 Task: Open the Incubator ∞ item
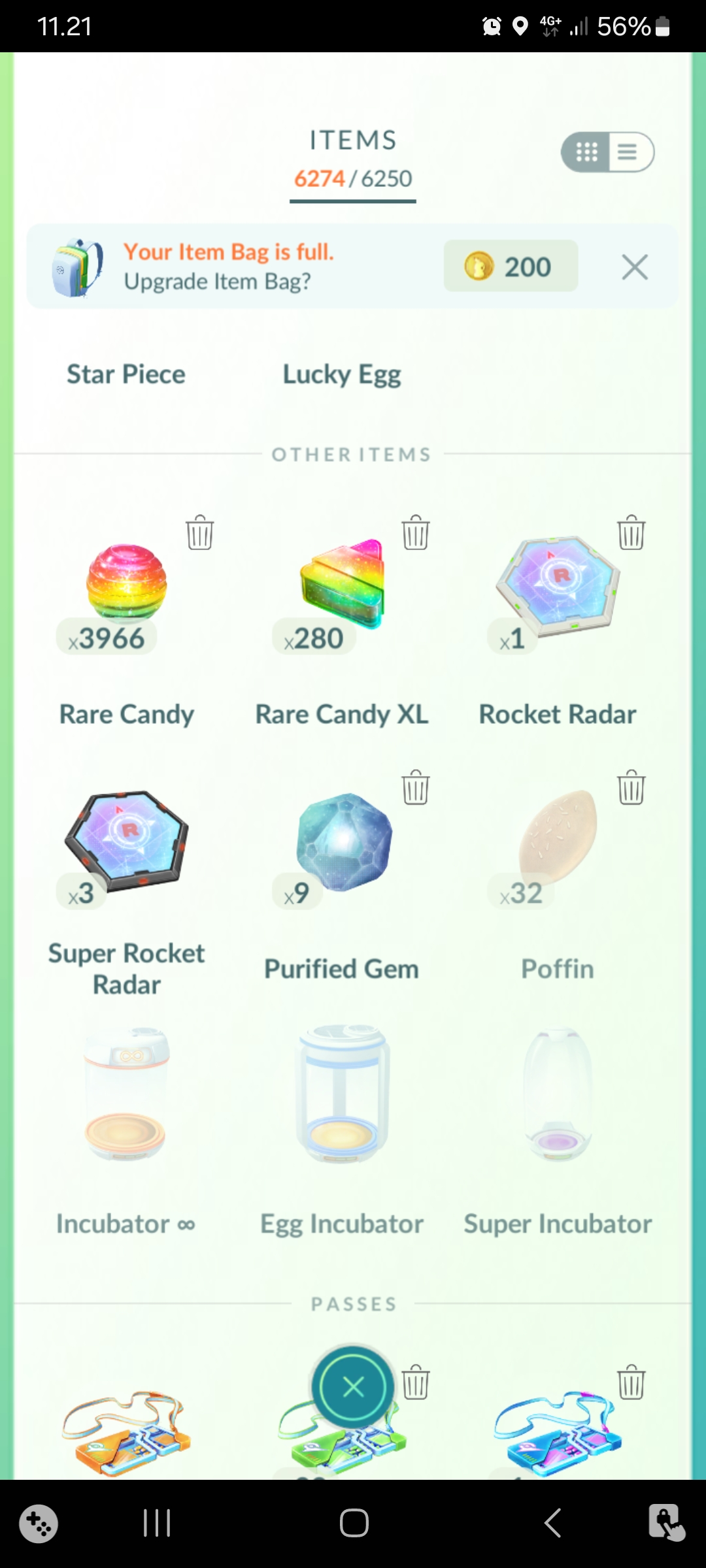tap(126, 1094)
